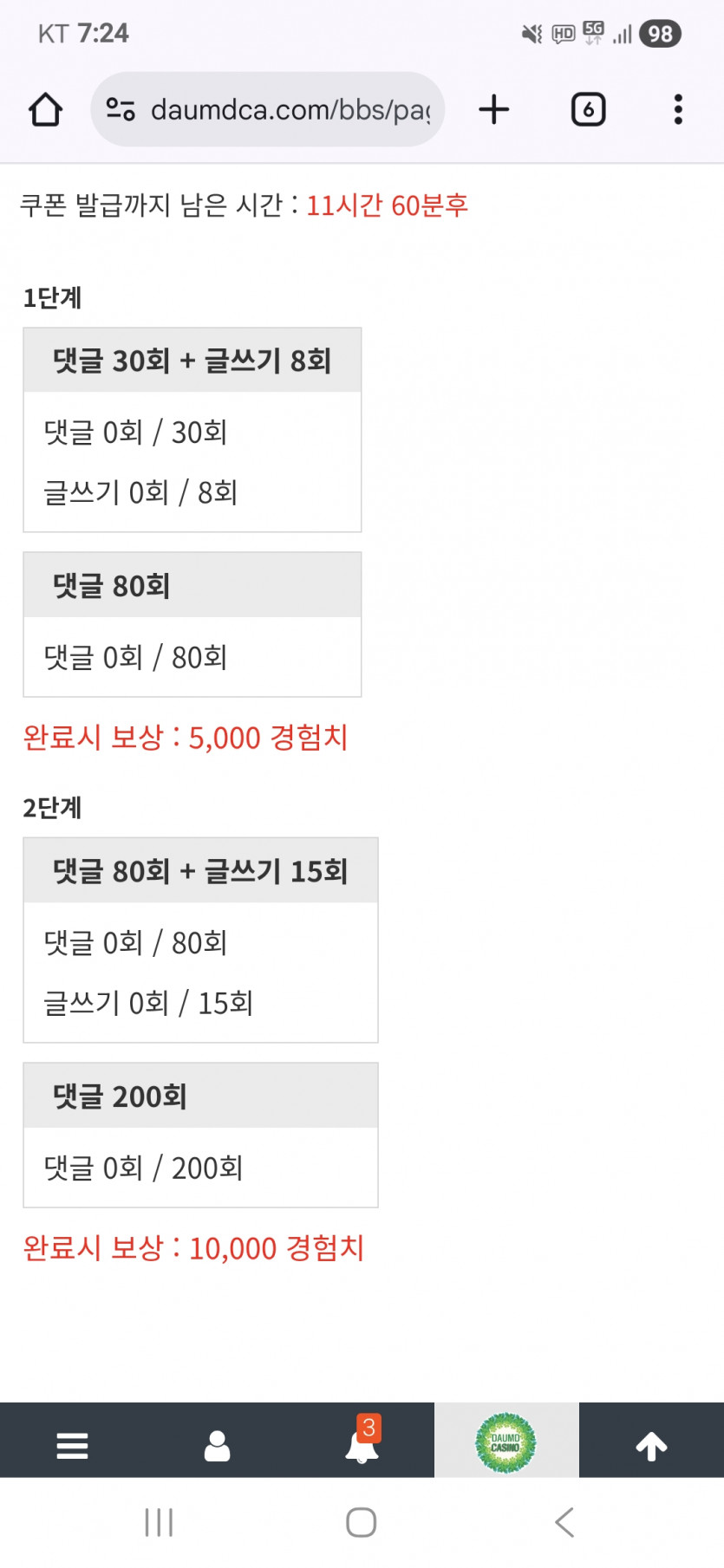This screenshot has width=724, height=1568.
Task: Tap the 댓글 80회 mission box
Action: [x=192, y=586]
